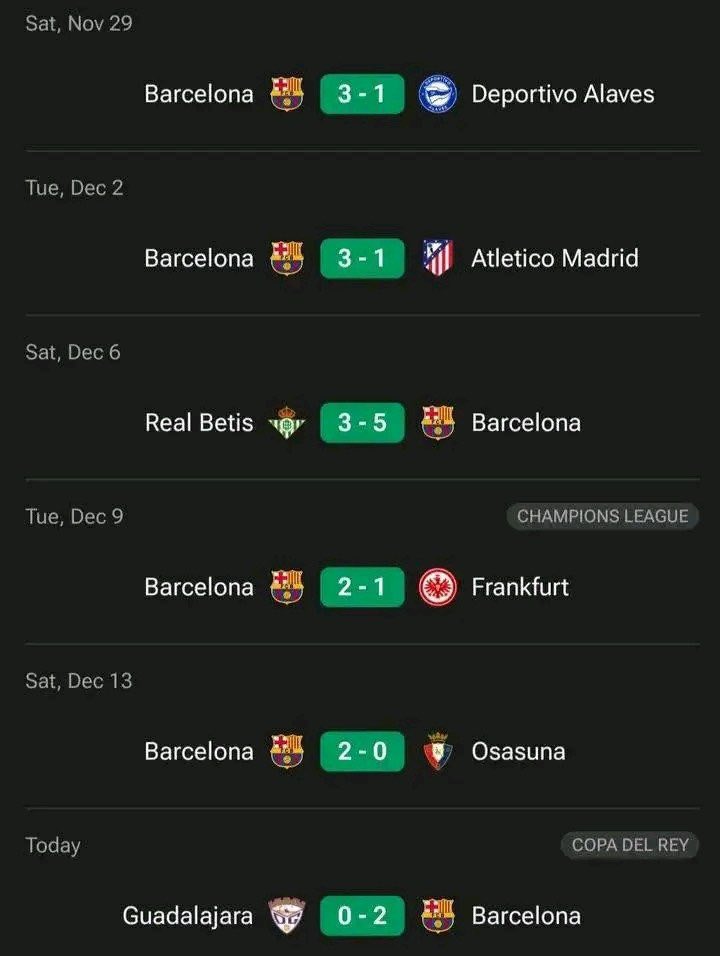
Task: Select the Real Betis vs Barcelona result
Action: (x=362, y=423)
